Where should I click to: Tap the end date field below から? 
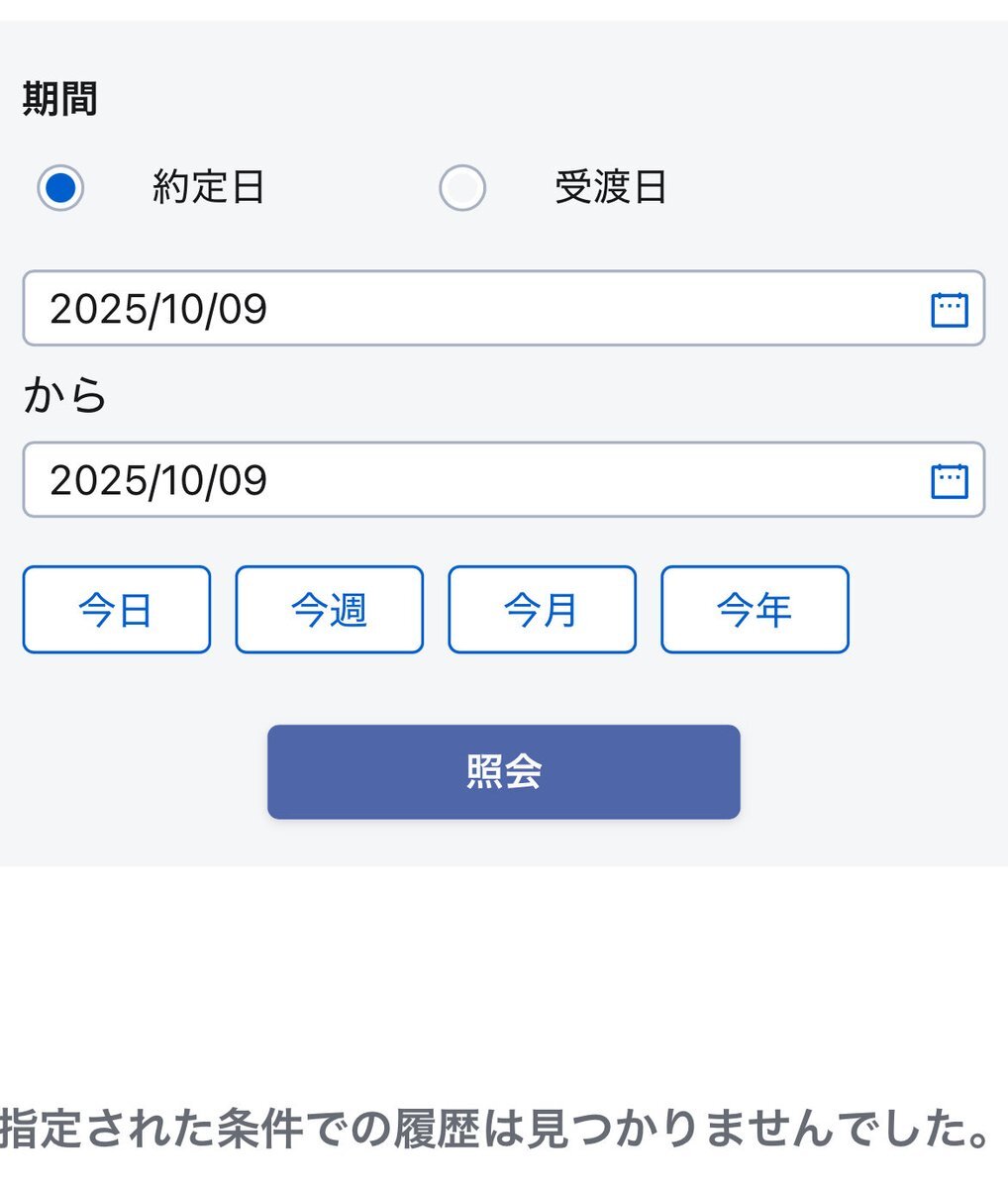point(475,480)
